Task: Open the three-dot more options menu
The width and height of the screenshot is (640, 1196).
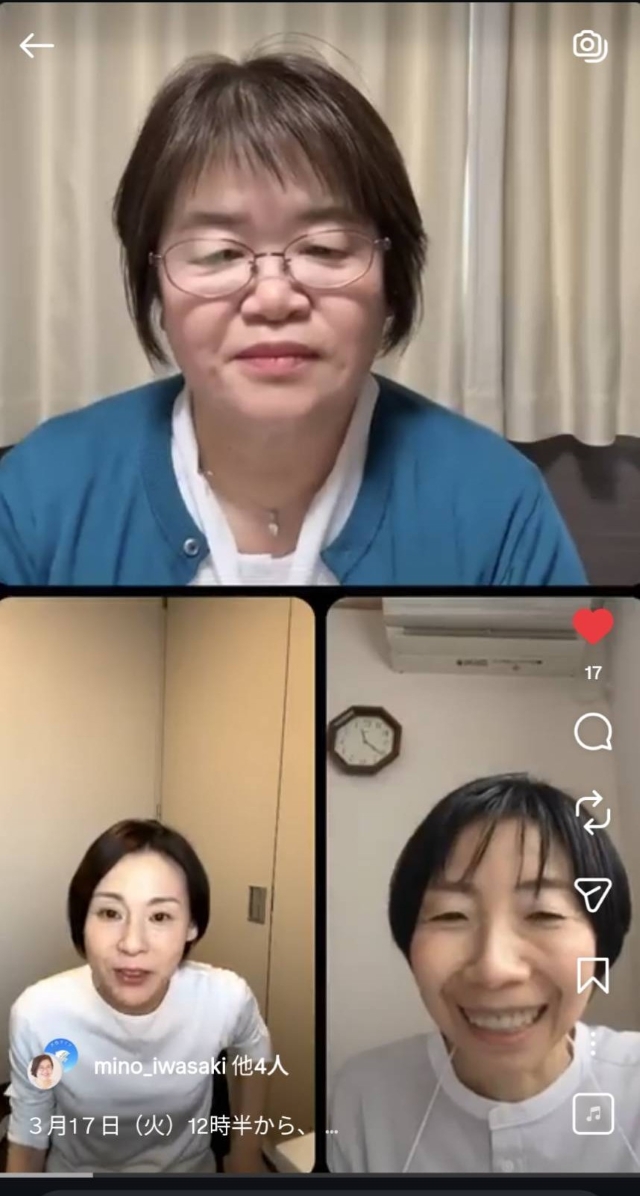Action: 593,1045
